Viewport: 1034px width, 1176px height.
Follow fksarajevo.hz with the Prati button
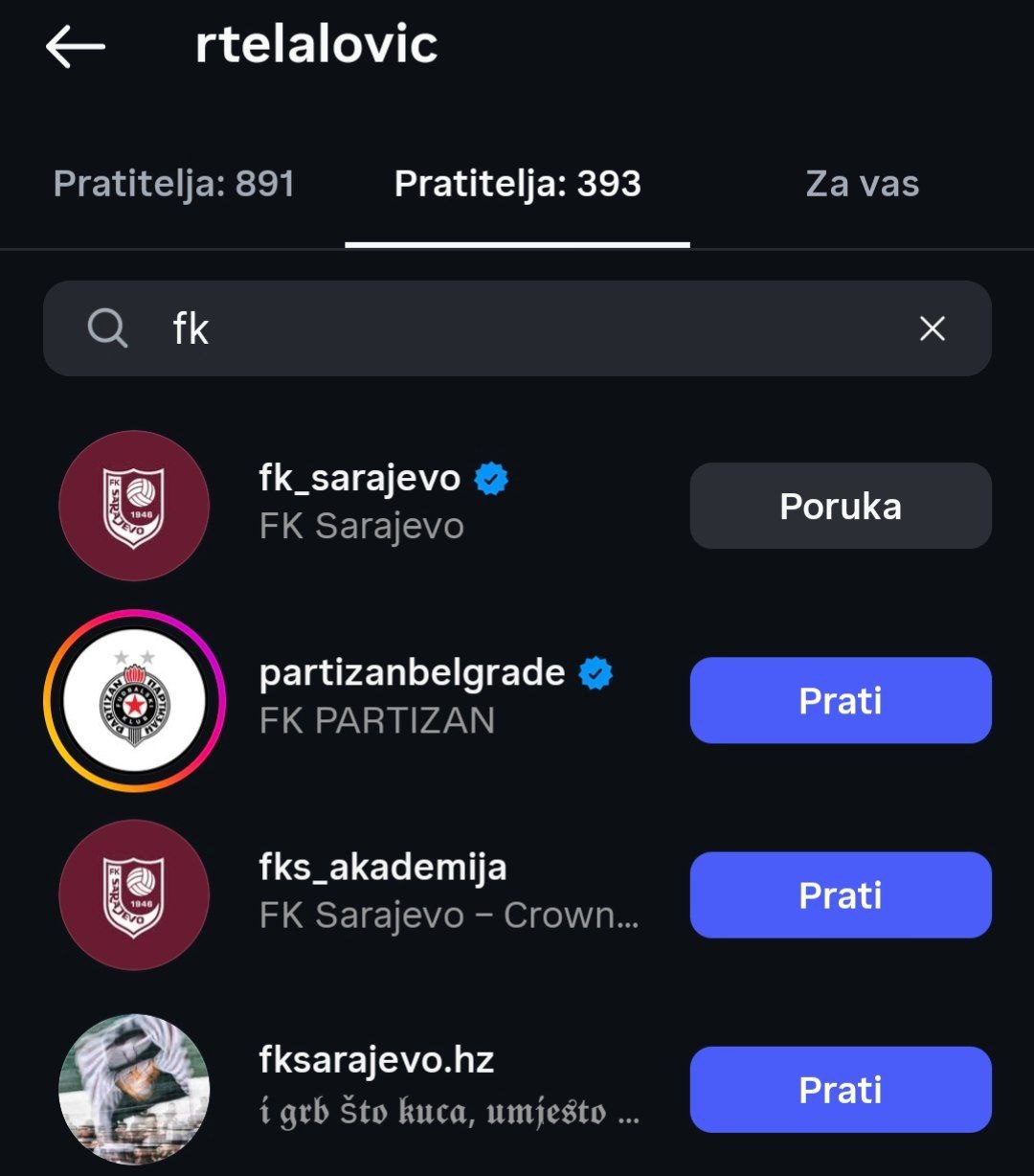(840, 1089)
